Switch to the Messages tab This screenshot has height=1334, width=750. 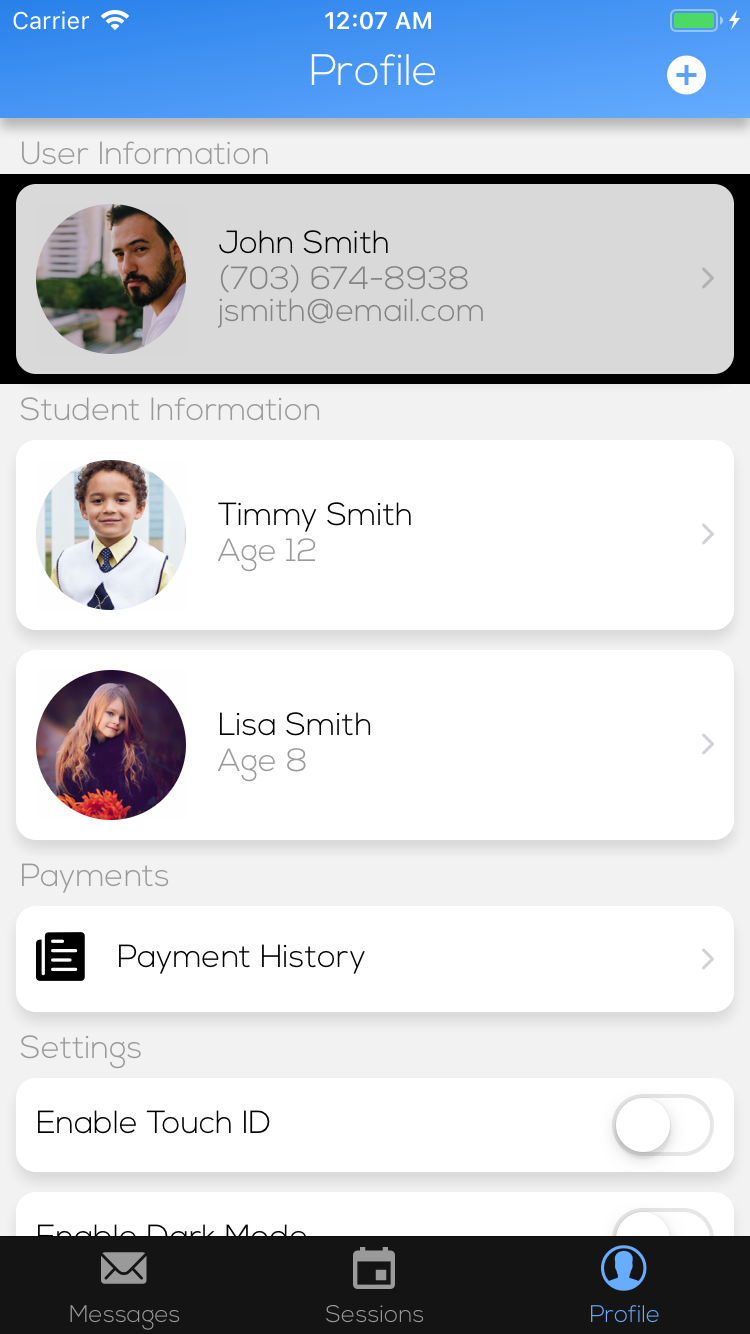(124, 1287)
